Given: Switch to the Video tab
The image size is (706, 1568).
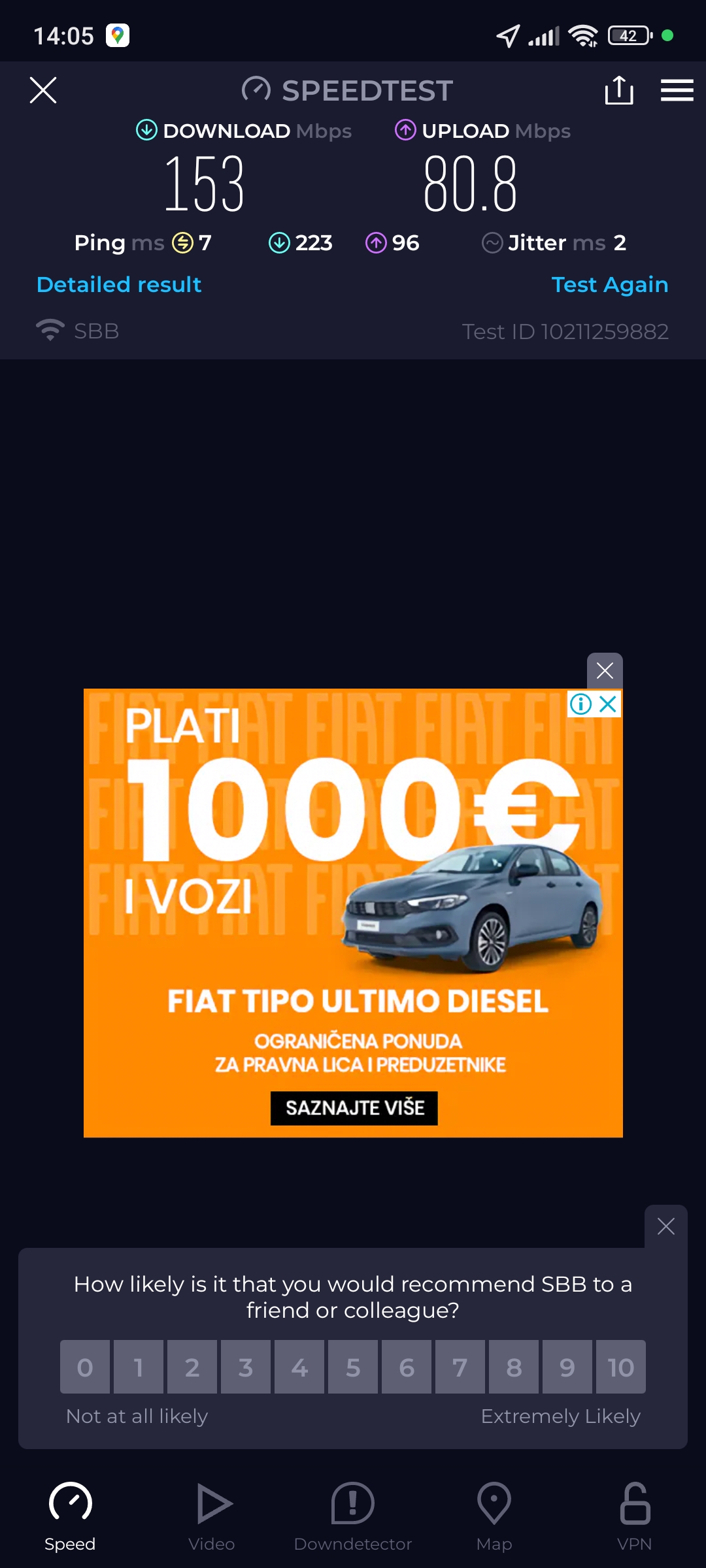Looking at the screenshot, I should [x=212, y=1517].
